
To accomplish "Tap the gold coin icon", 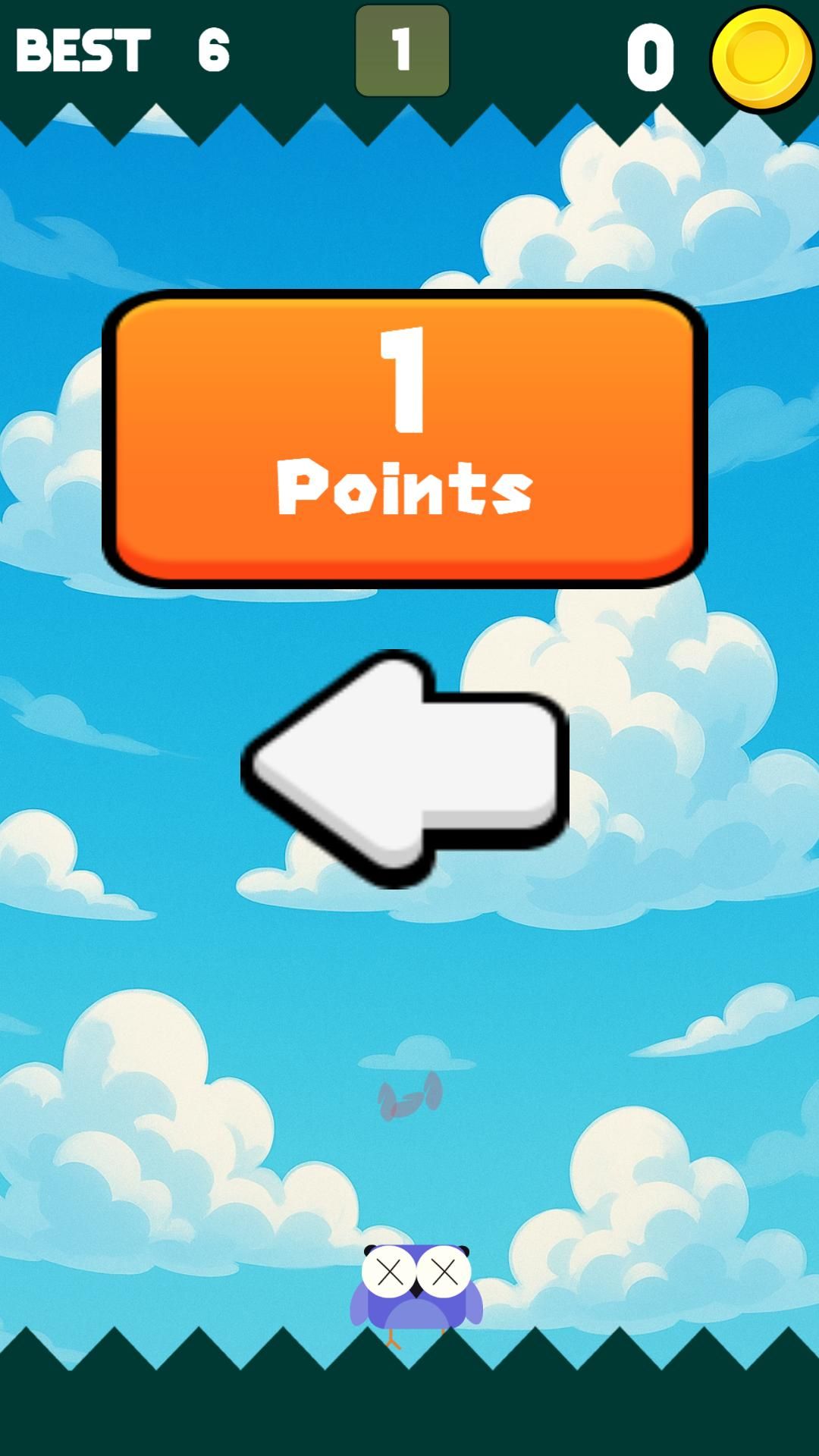I will click(762, 59).
